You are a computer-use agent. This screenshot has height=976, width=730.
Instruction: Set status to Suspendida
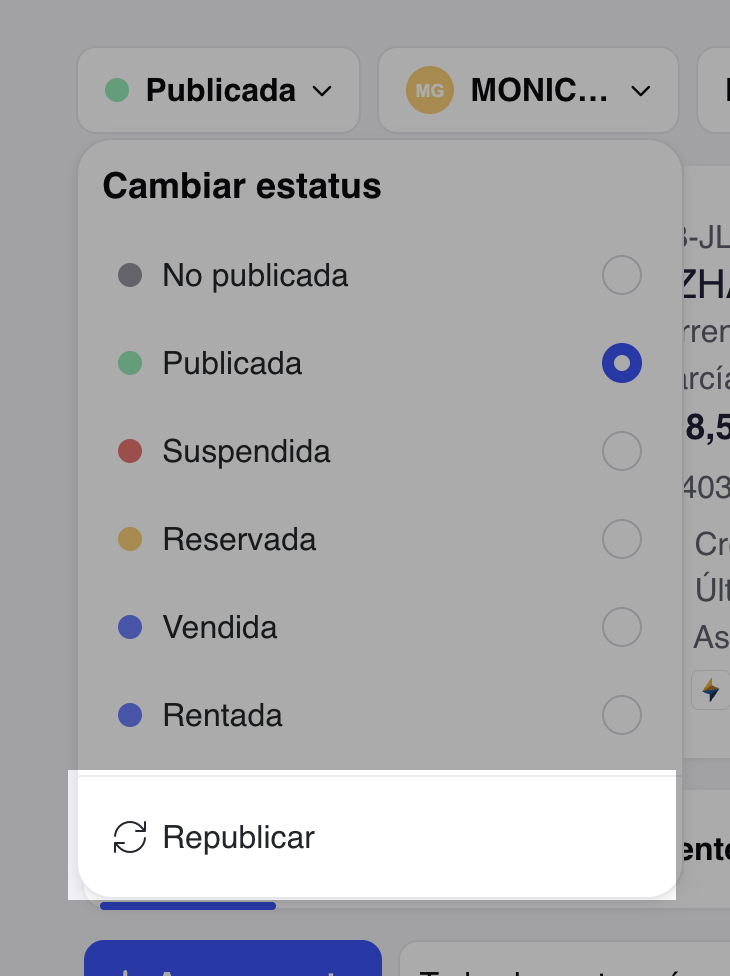click(x=380, y=451)
